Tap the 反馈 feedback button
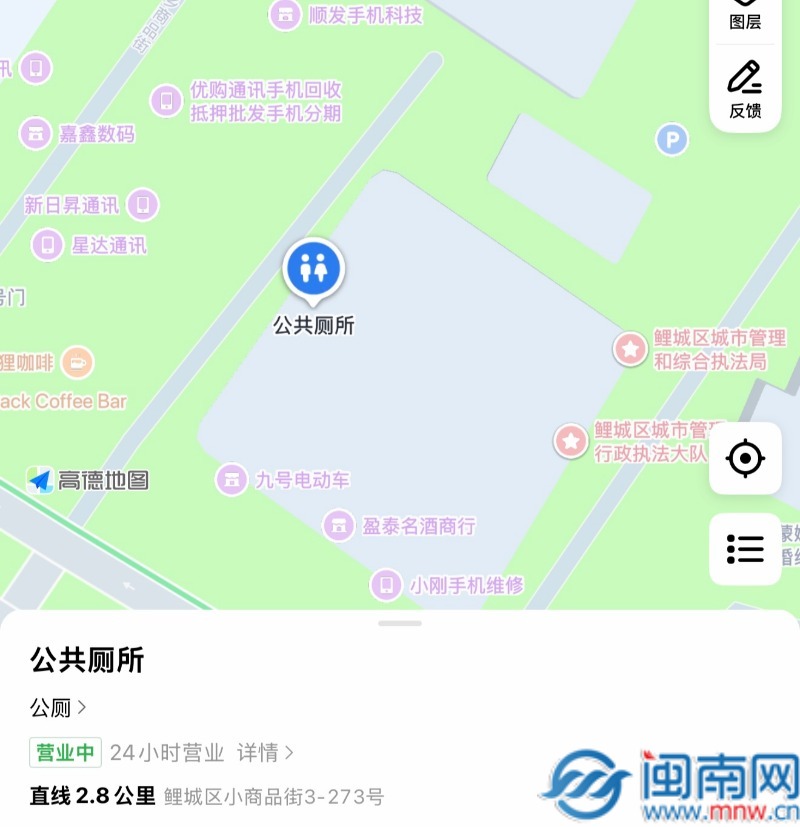800x827 pixels. coord(745,88)
